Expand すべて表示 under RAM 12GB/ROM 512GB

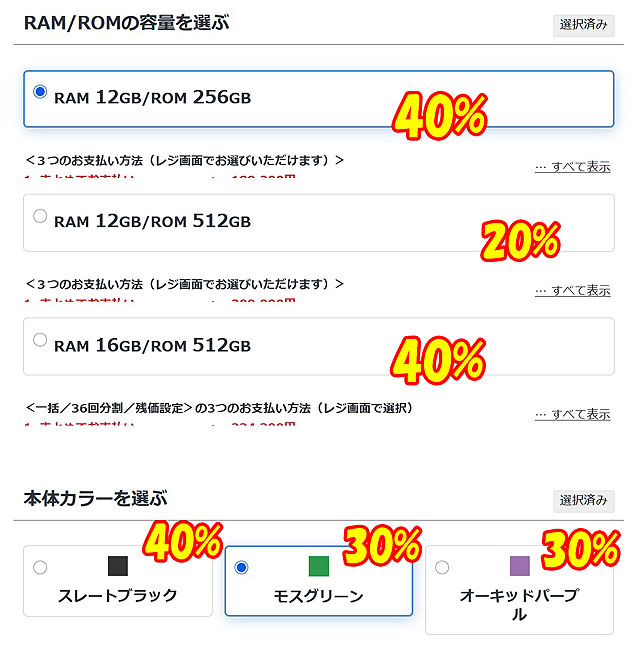pos(572,291)
